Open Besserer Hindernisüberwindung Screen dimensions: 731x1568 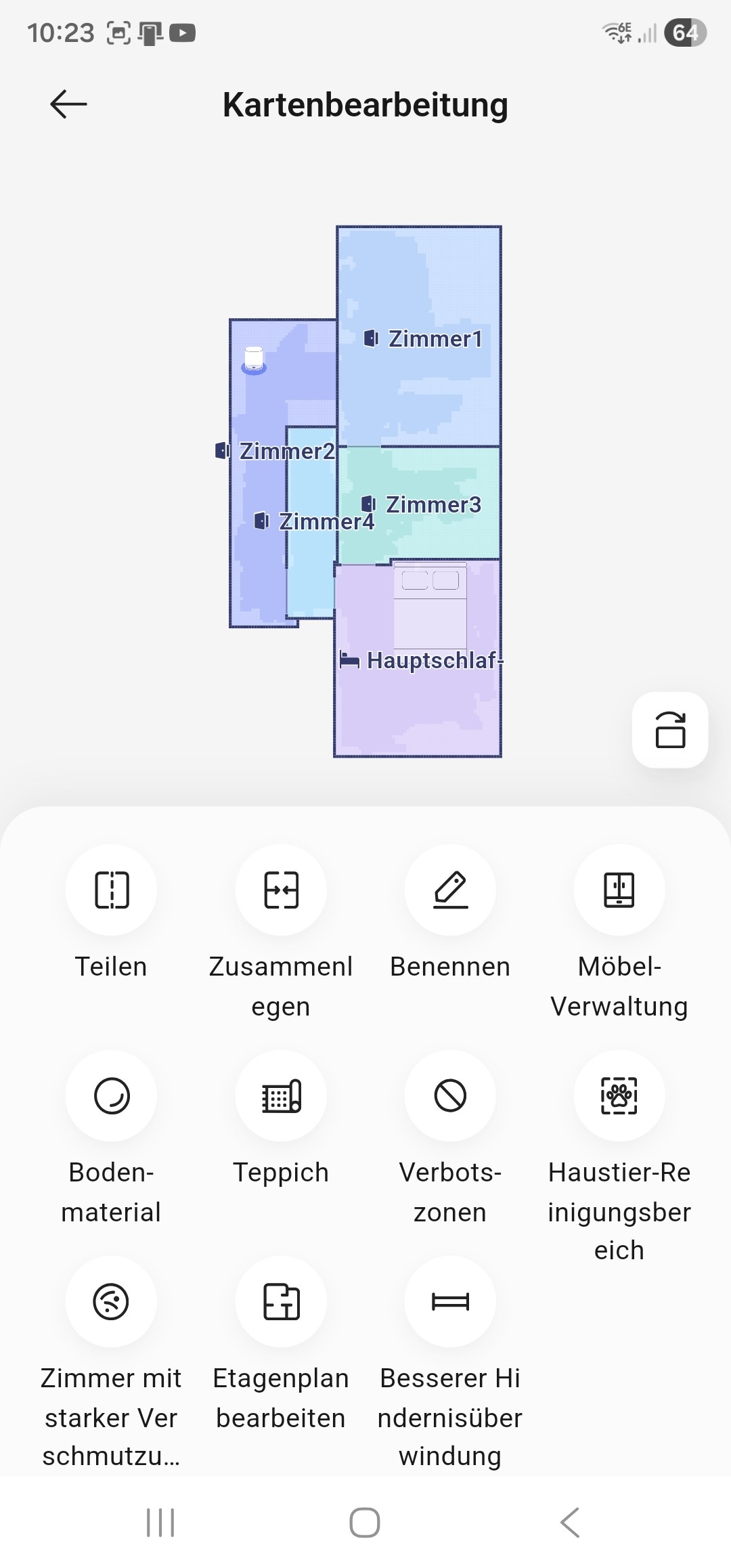pos(450,1301)
